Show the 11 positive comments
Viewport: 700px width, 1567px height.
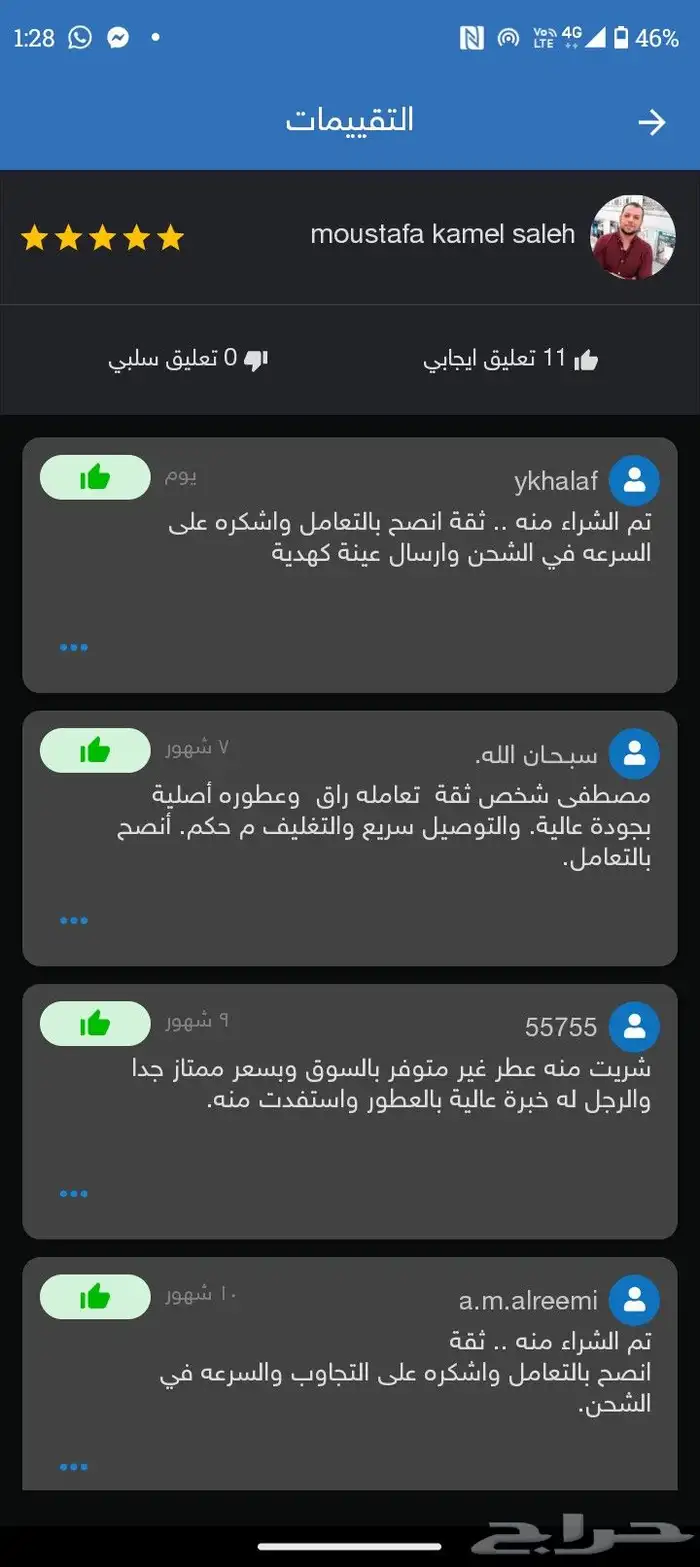click(x=511, y=360)
